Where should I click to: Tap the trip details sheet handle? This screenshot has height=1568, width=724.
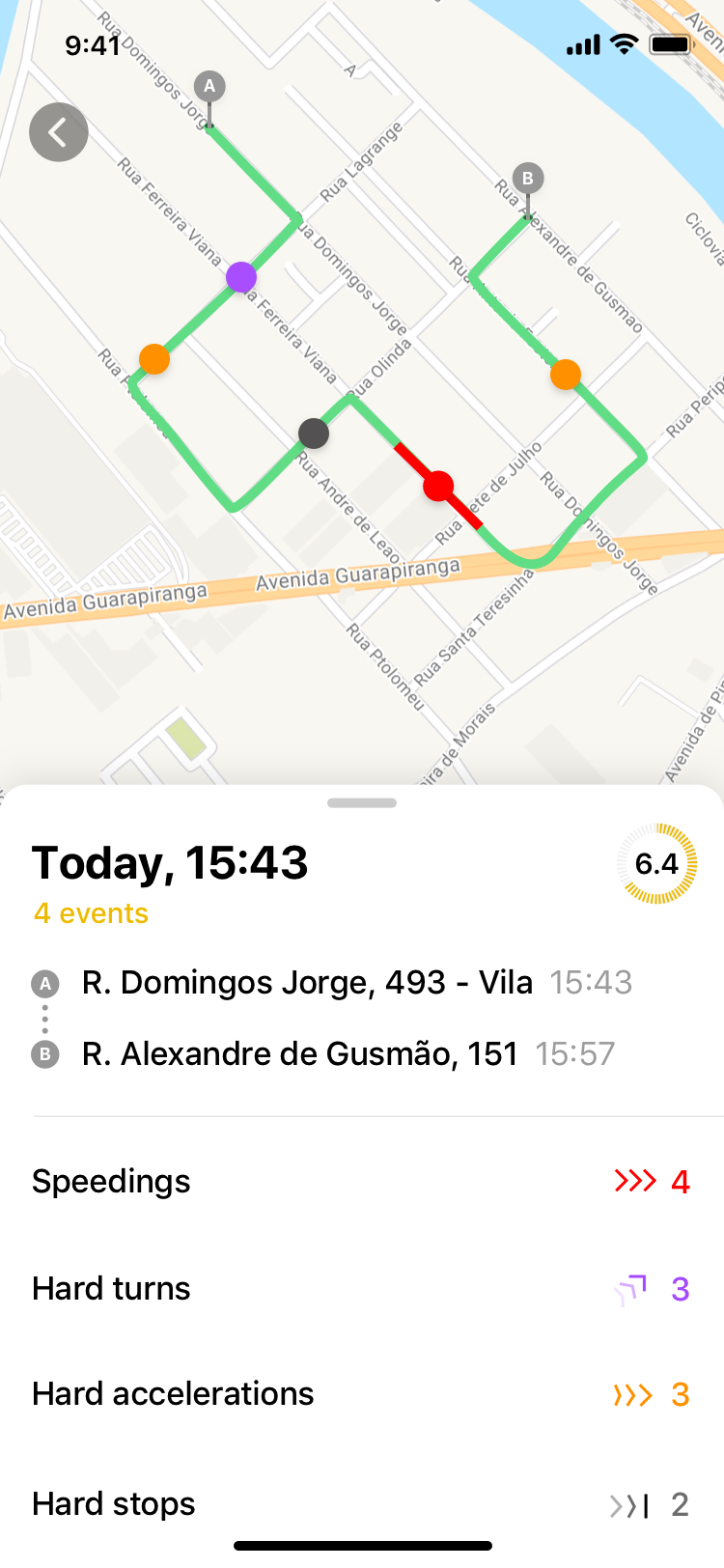coord(362,803)
